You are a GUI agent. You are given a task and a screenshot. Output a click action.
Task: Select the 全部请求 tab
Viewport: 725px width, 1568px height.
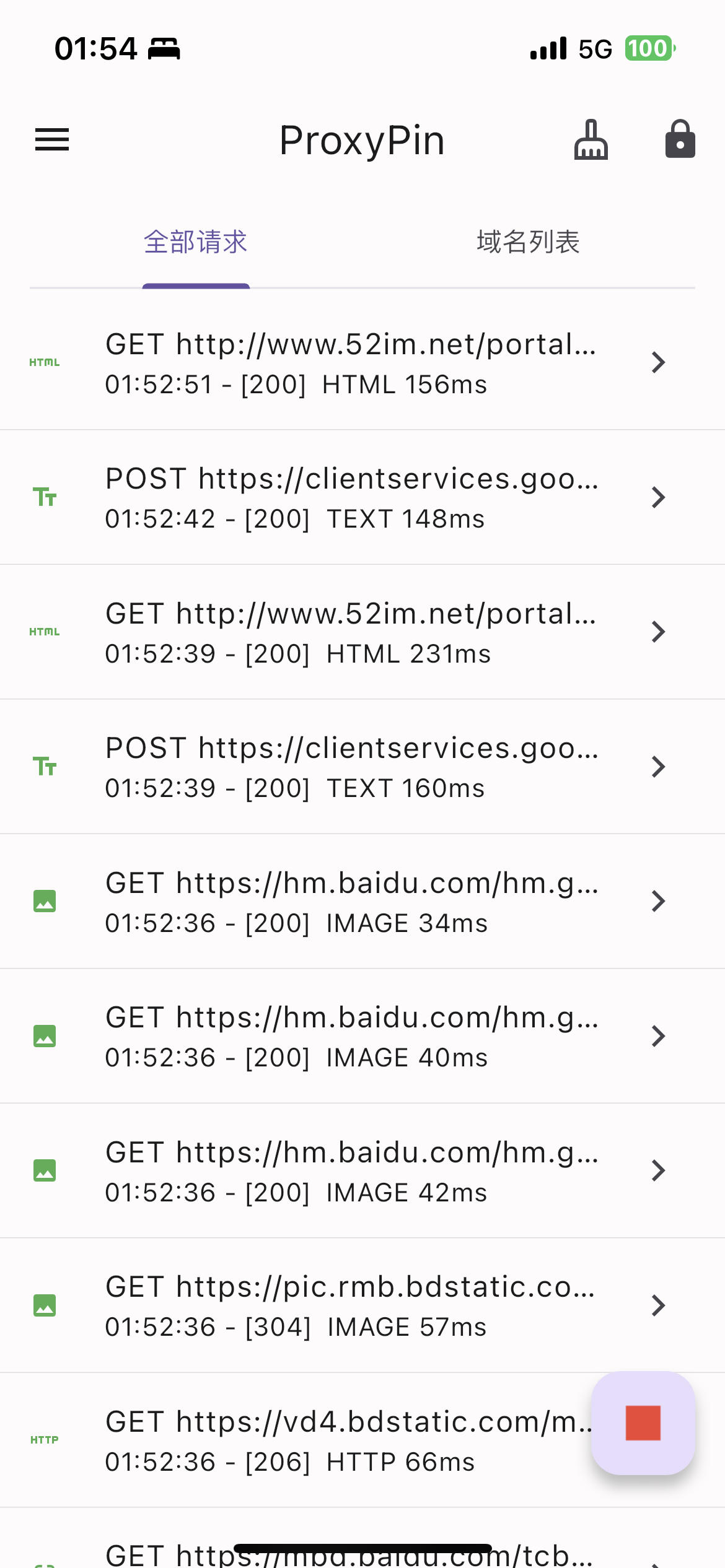click(196, 242)
